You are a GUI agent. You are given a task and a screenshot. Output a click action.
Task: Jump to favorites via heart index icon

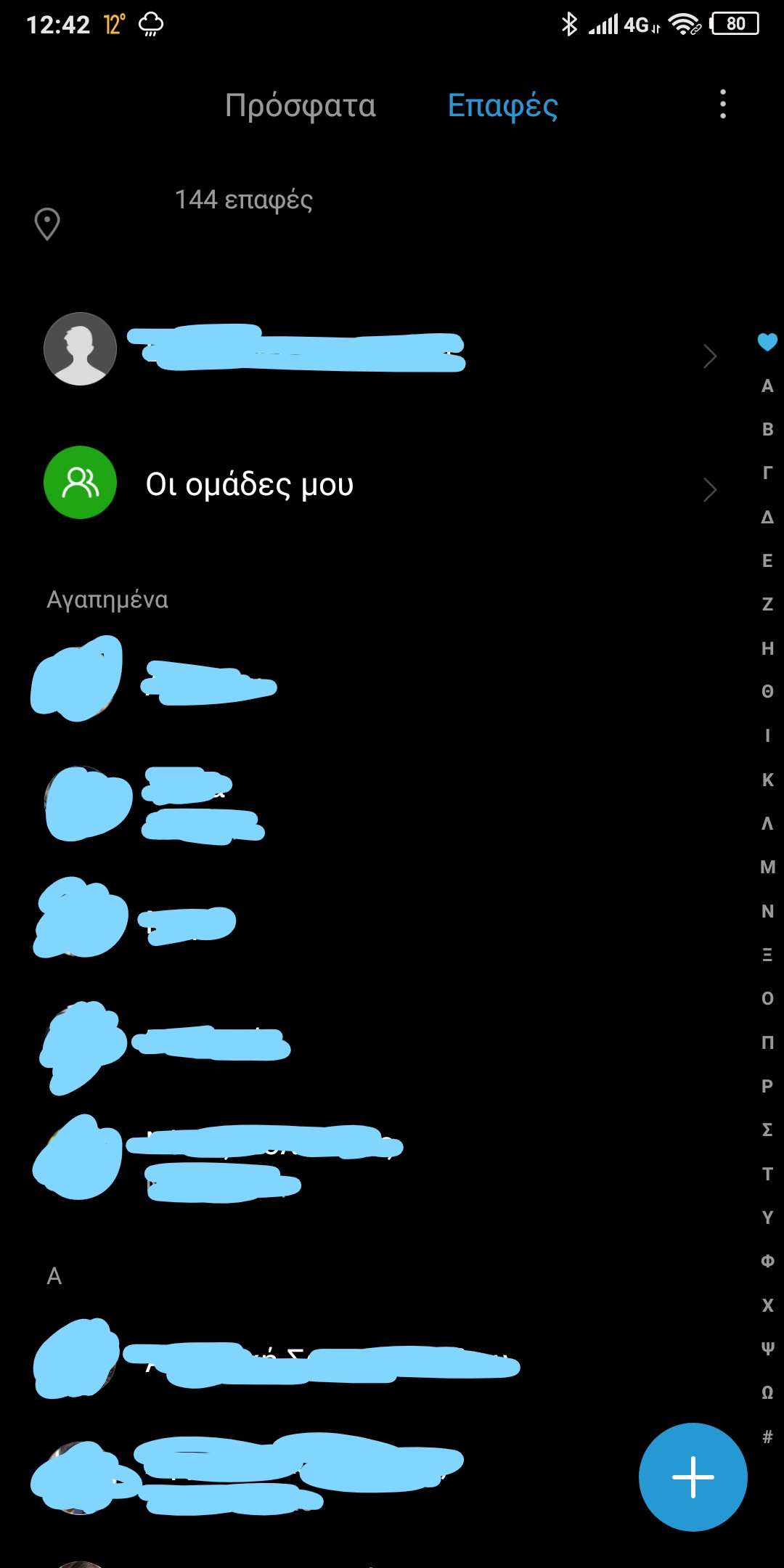(767, 342)
